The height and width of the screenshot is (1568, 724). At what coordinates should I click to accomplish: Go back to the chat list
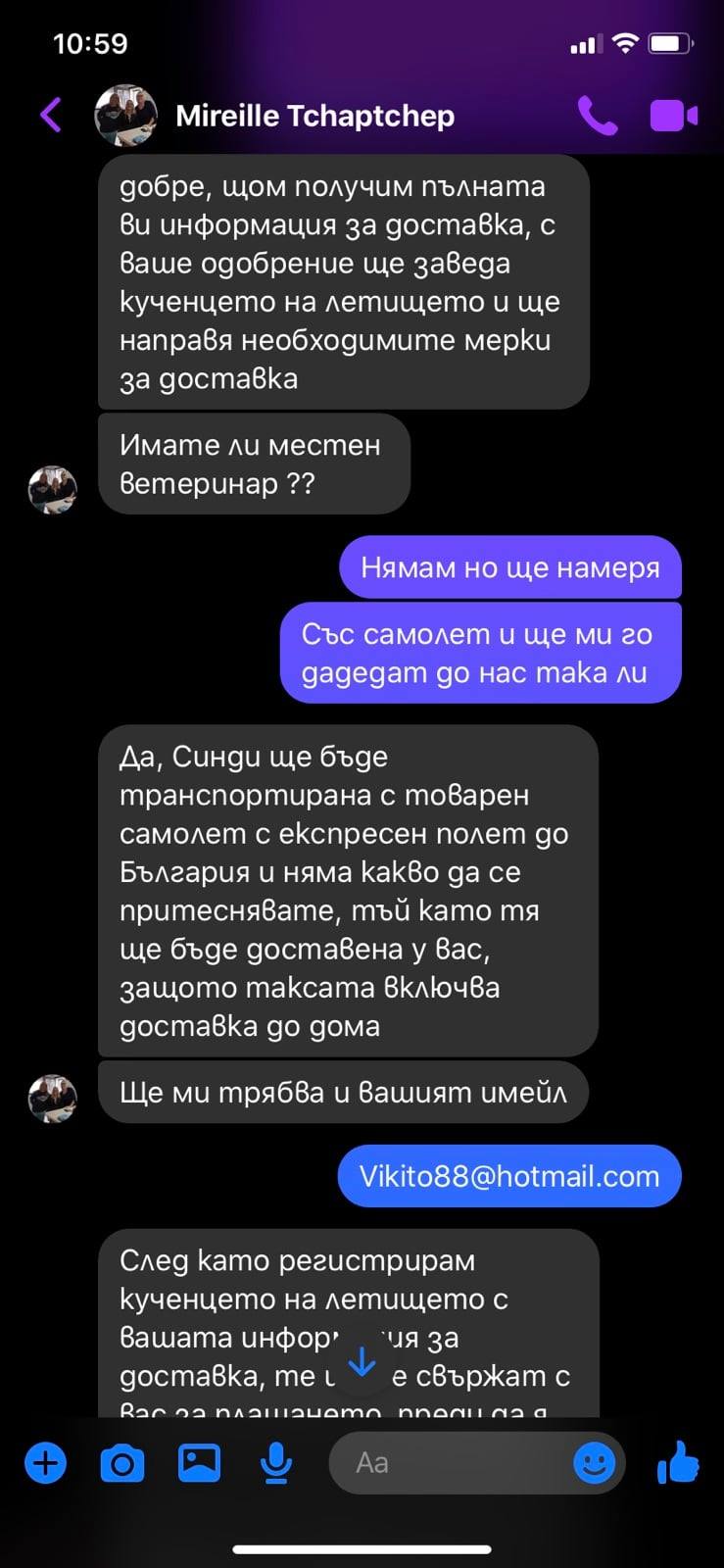click(x=51, y=116)
